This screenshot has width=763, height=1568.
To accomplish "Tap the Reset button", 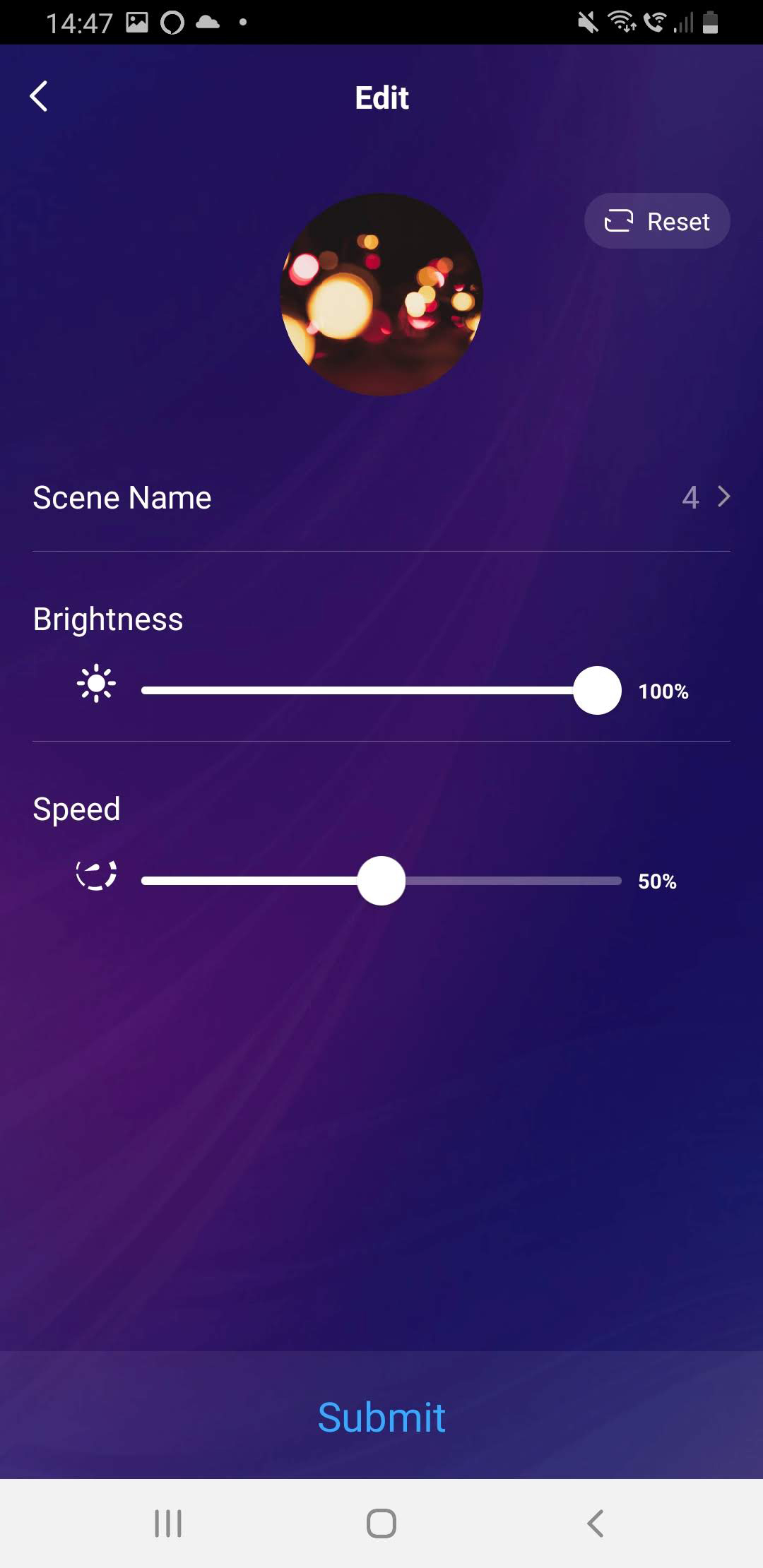I will [x=657, y=221].
